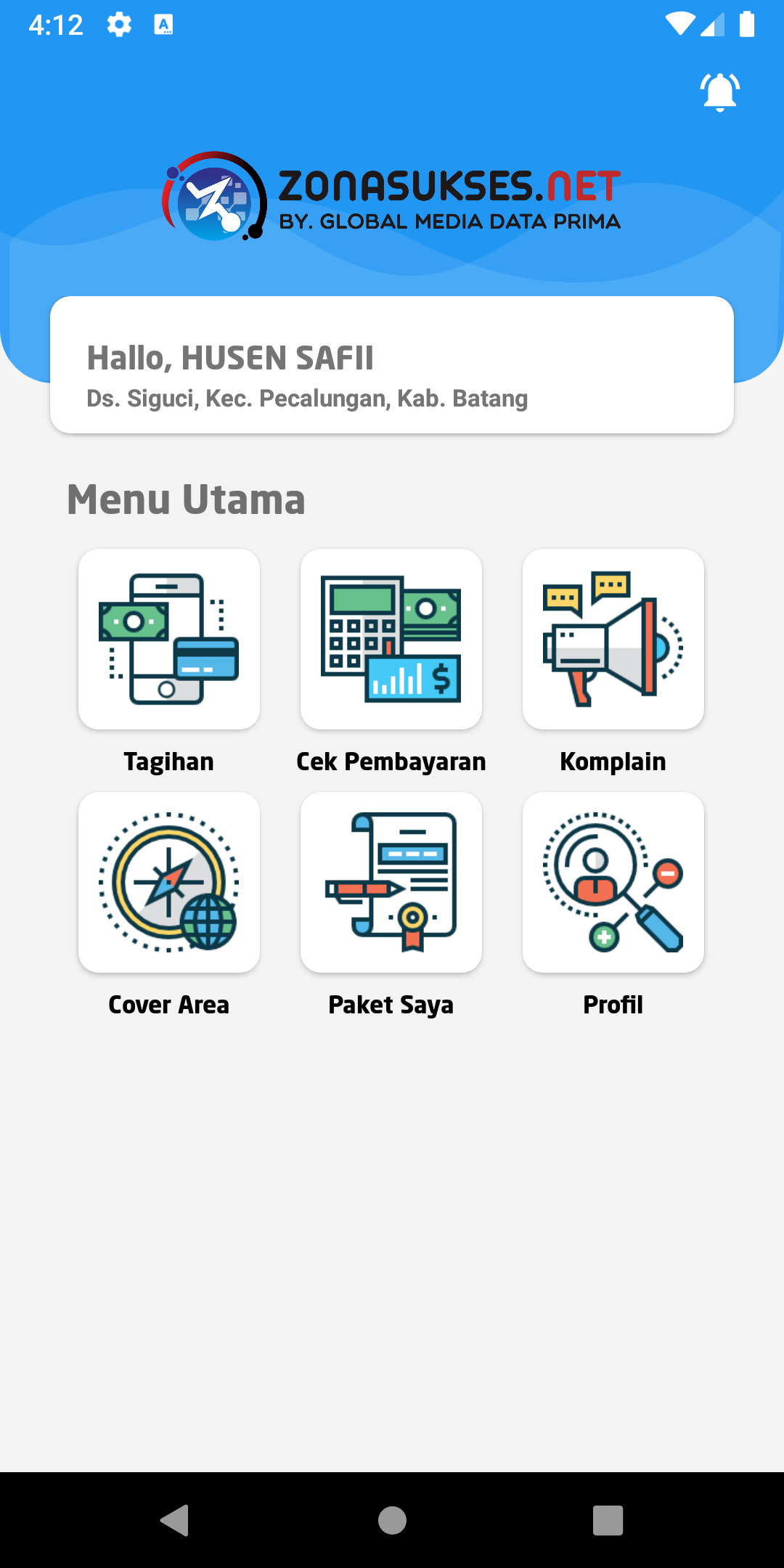The height and width of the screenshot is (1568, 784).
Task: Open the Tagihan menu
Action: coord(169,640)
